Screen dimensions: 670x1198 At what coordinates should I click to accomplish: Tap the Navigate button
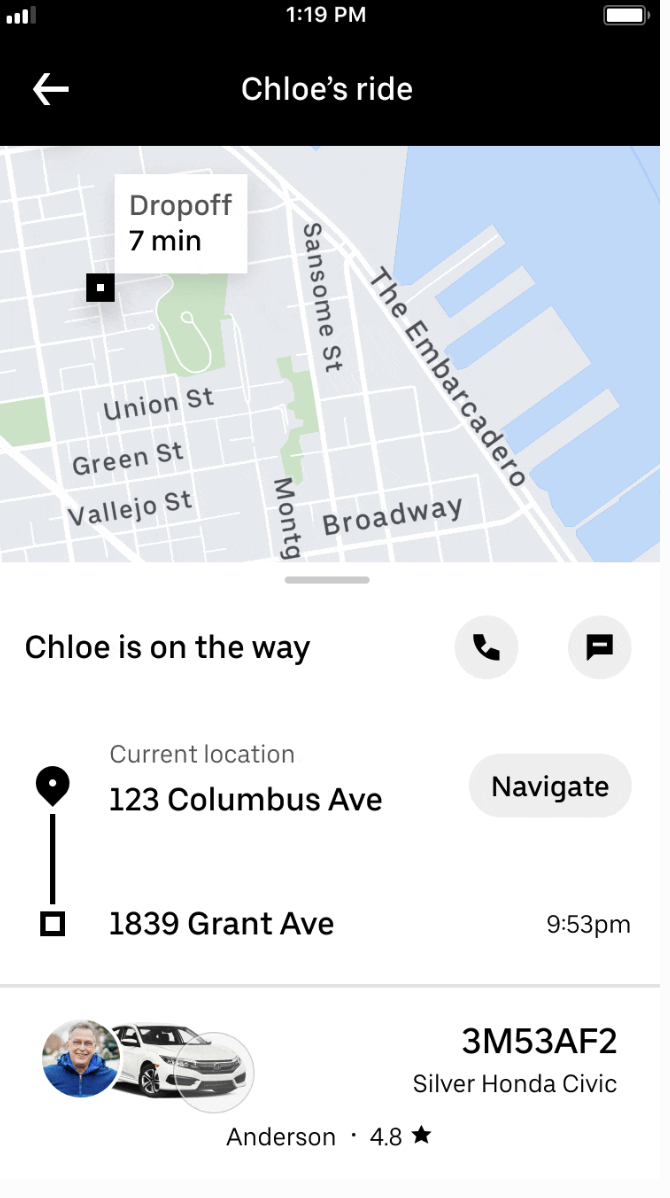550,786
